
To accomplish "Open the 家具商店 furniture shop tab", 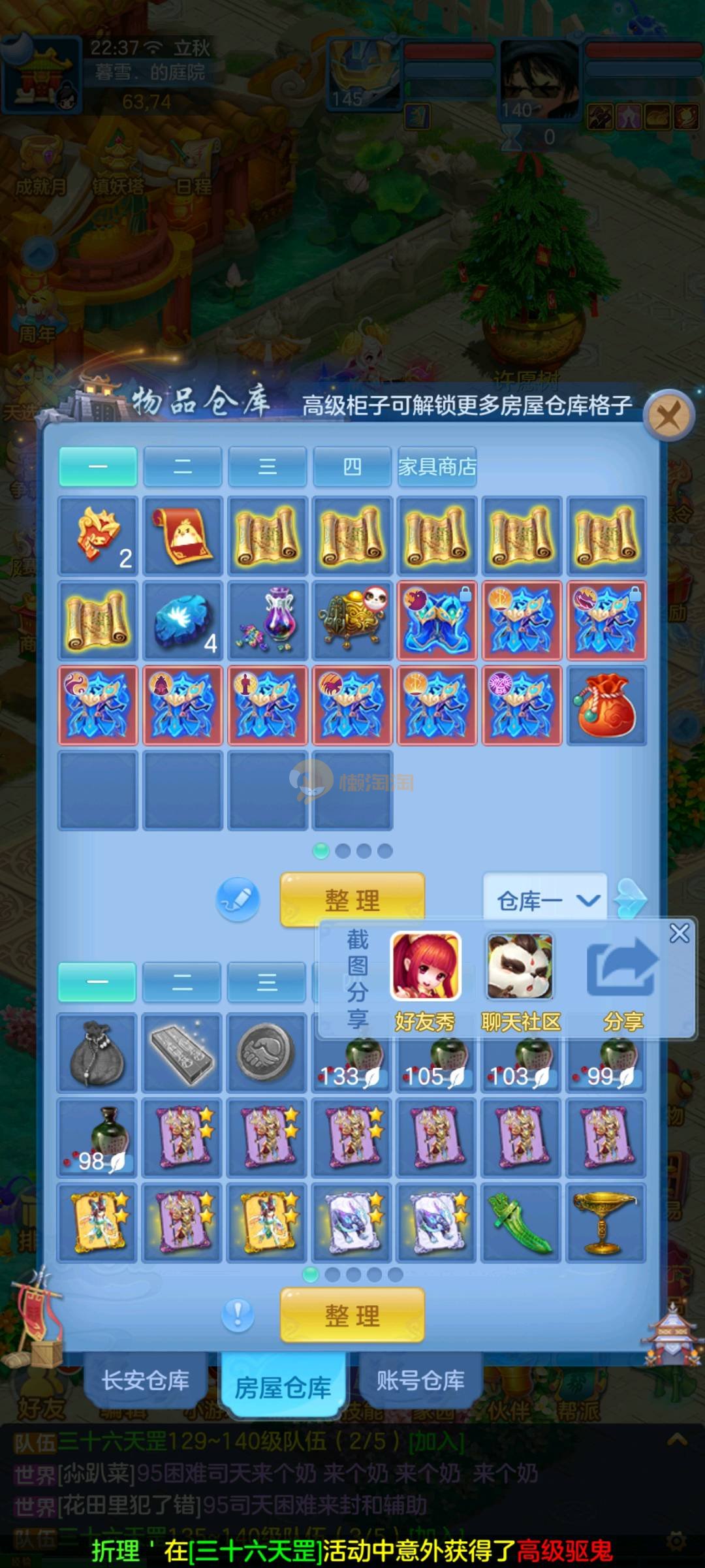I will click(x=437, y=466).
